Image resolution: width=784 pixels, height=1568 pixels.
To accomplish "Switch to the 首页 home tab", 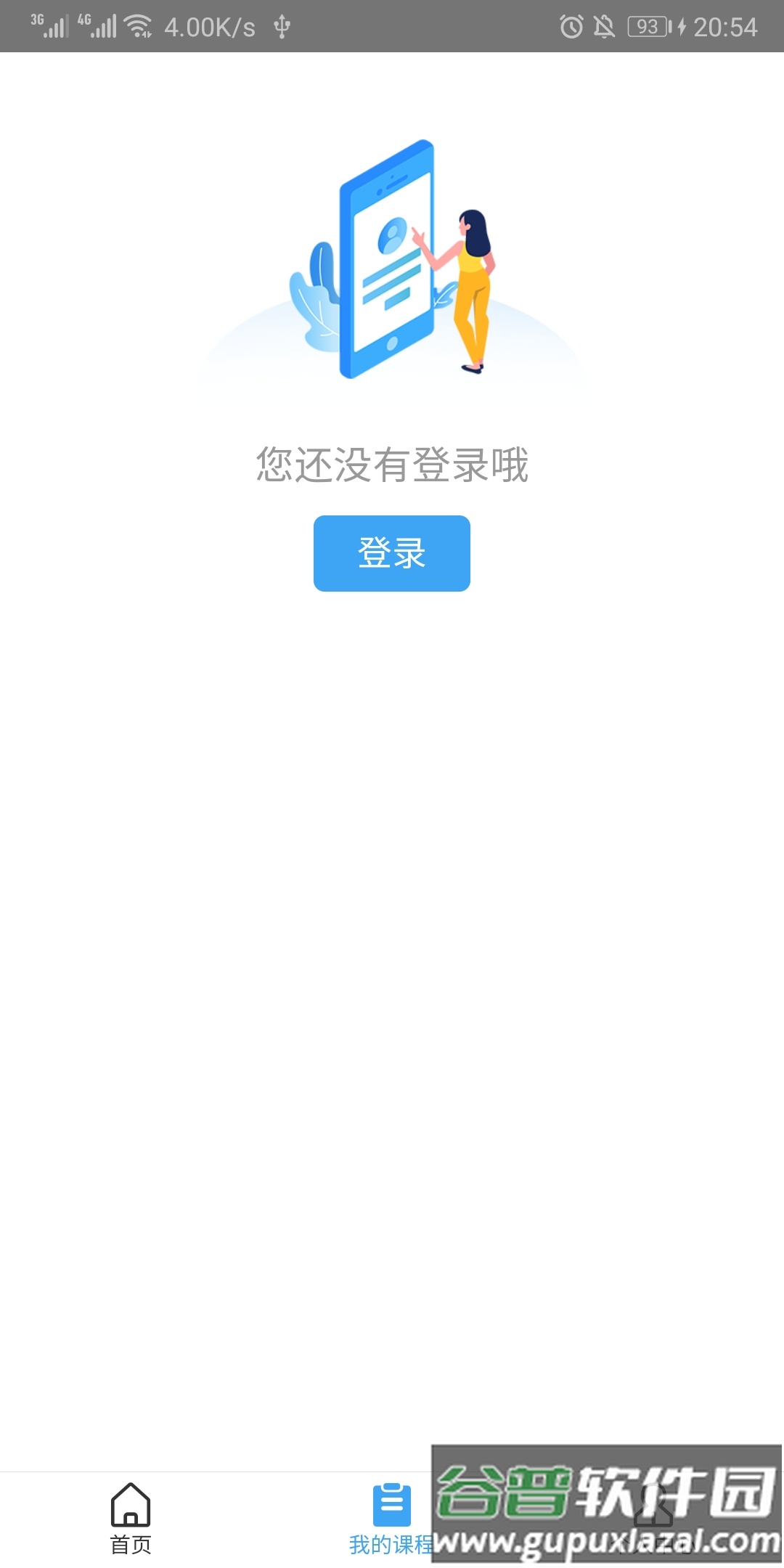I will (131, 1517).
